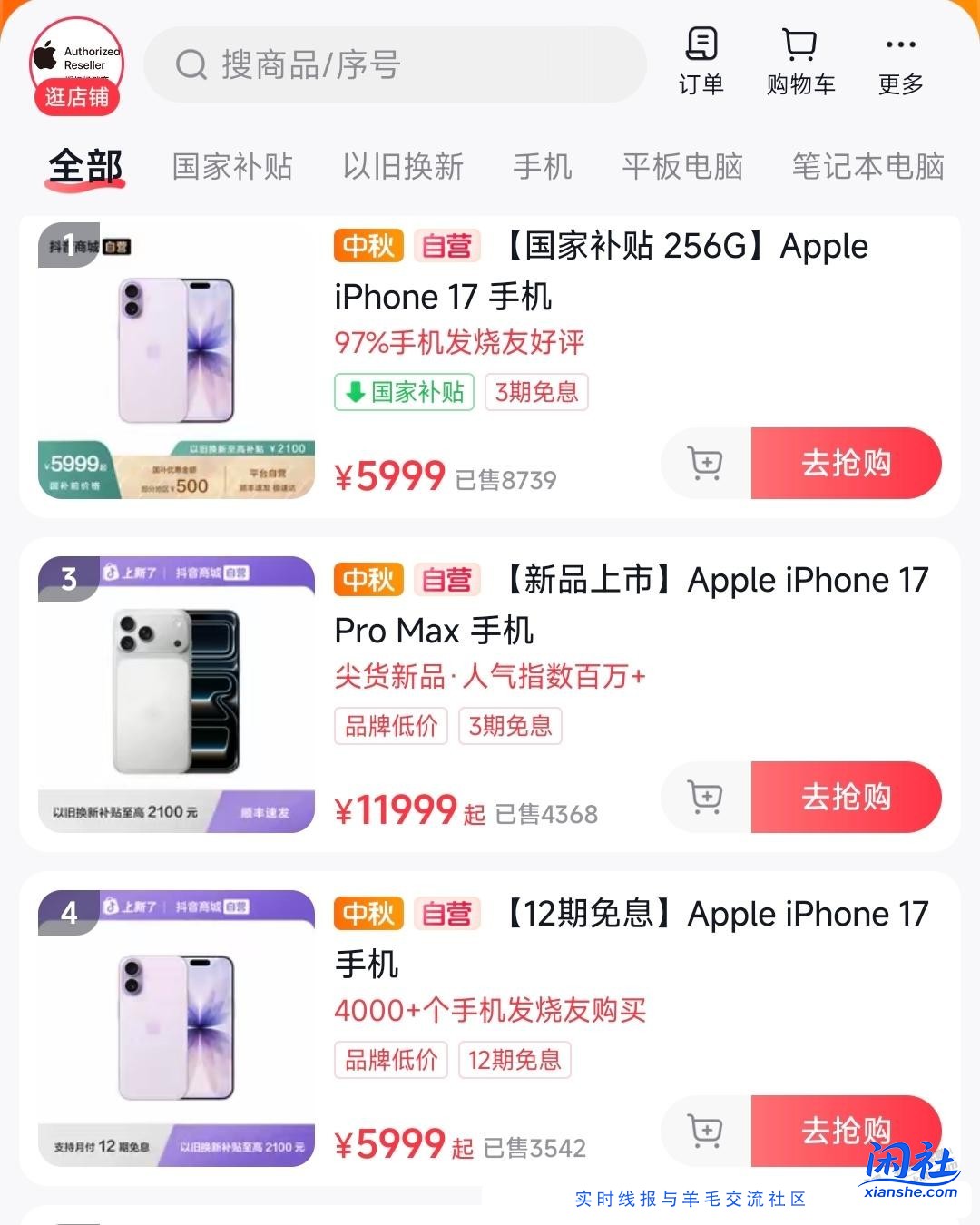The image size is (980, 1225).
Task: Select the 国家补贴 filter
Action: point(232,166)
